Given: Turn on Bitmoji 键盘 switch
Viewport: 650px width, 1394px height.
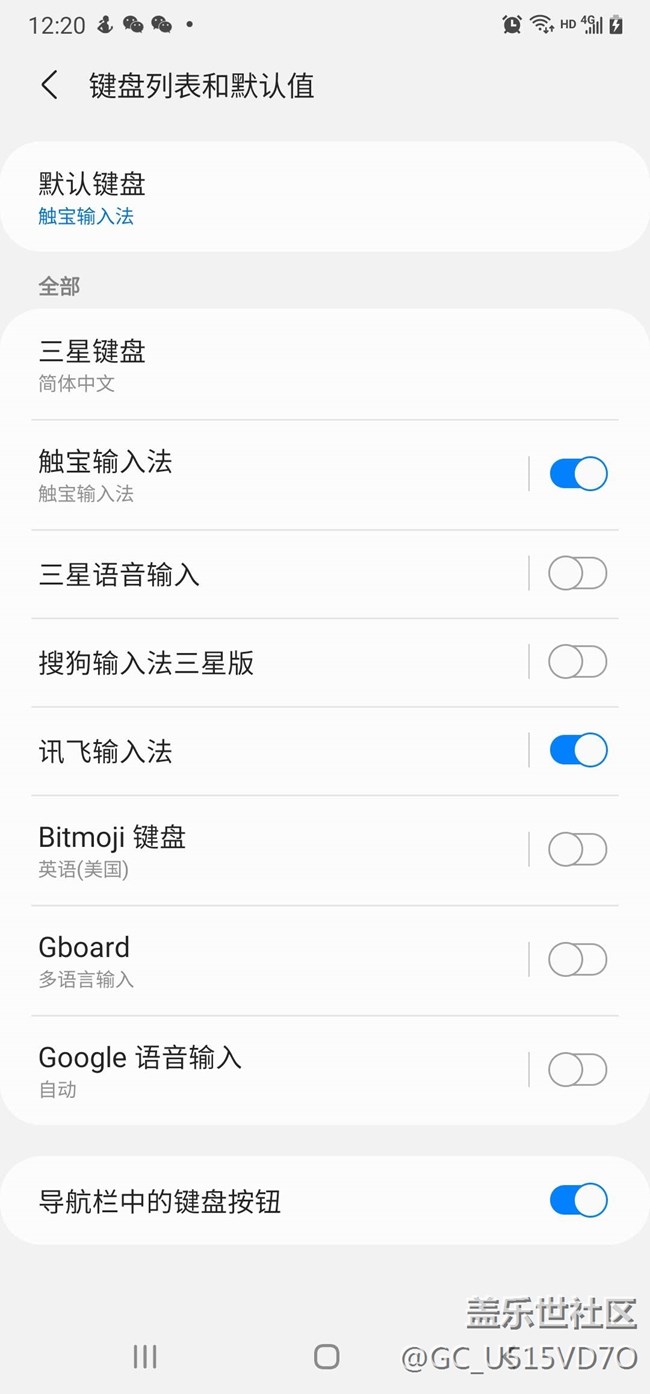Looking at the screenshot, I should [x=578, y=850].
